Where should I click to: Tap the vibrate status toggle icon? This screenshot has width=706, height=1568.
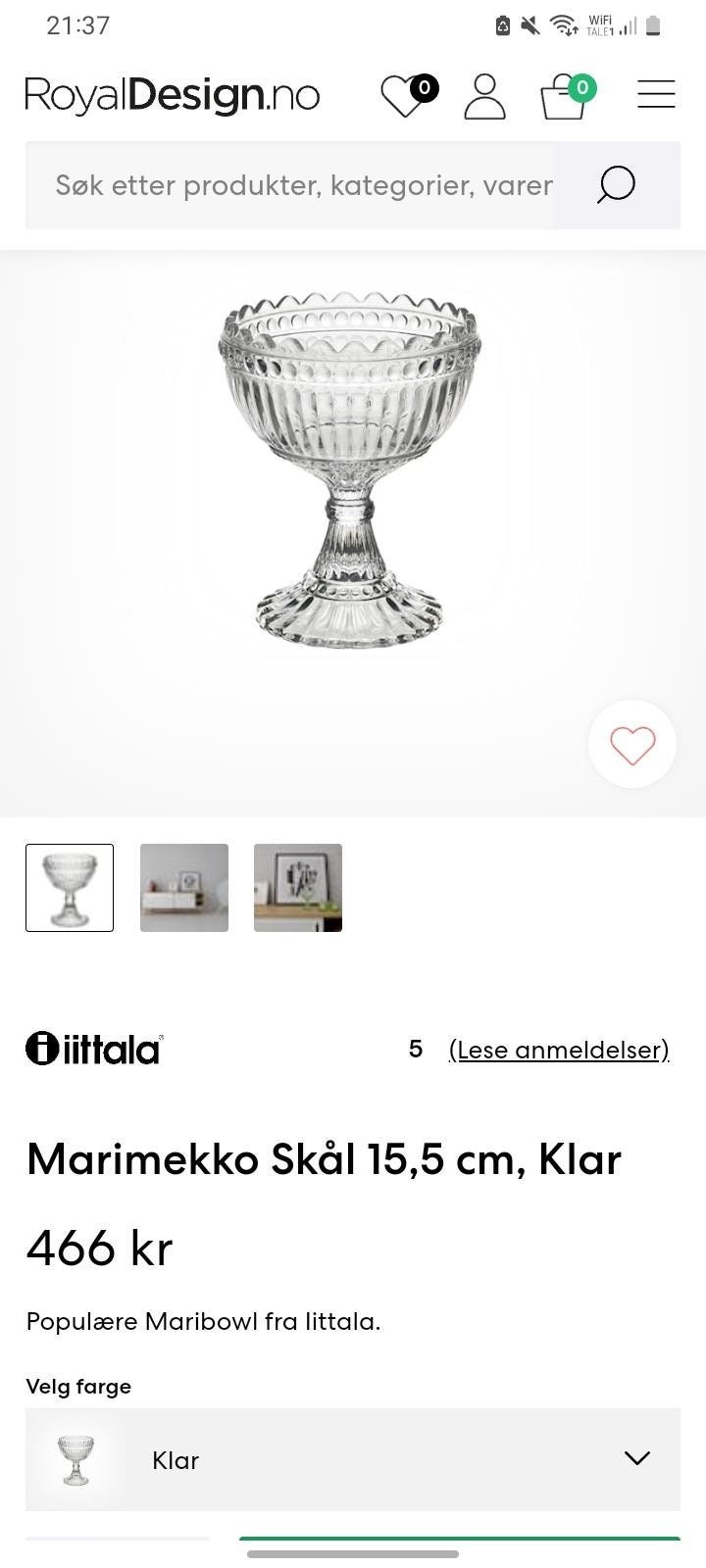click(x=502, y=25)
